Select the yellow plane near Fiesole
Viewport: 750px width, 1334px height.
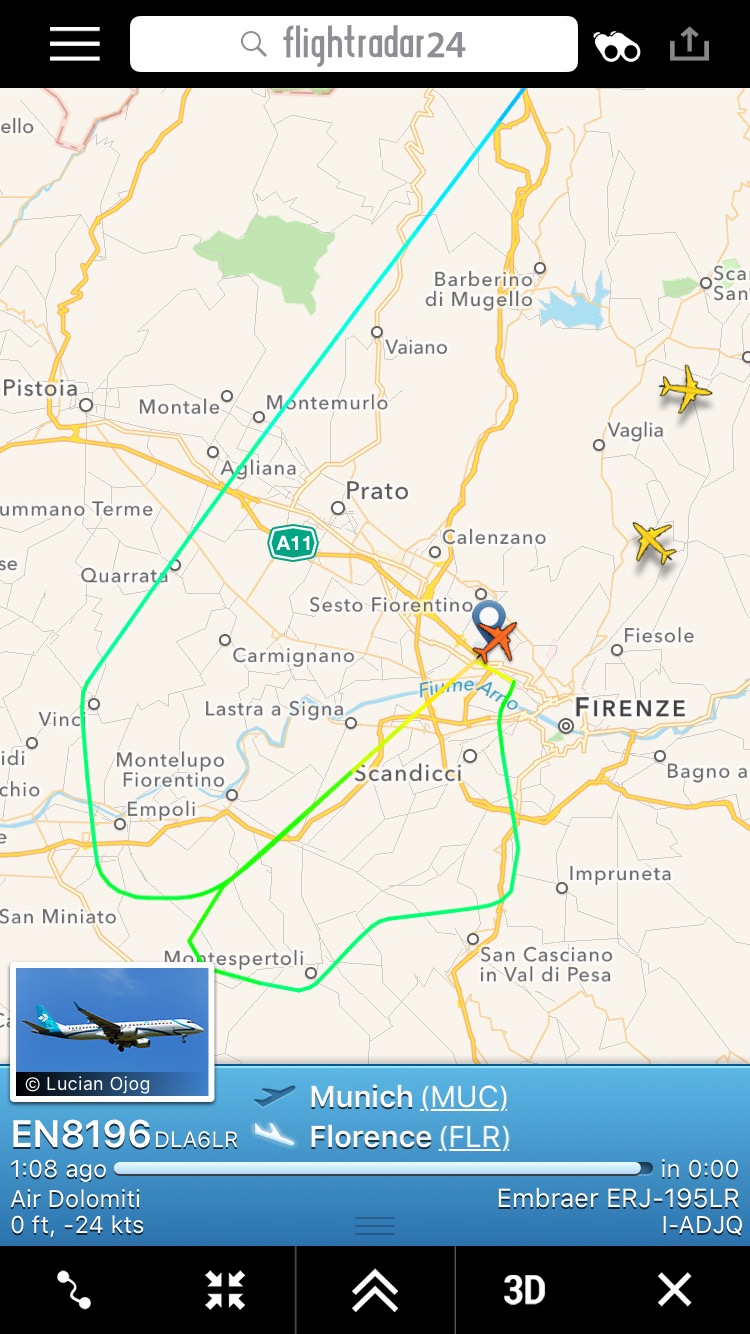(x=654, y=543)
